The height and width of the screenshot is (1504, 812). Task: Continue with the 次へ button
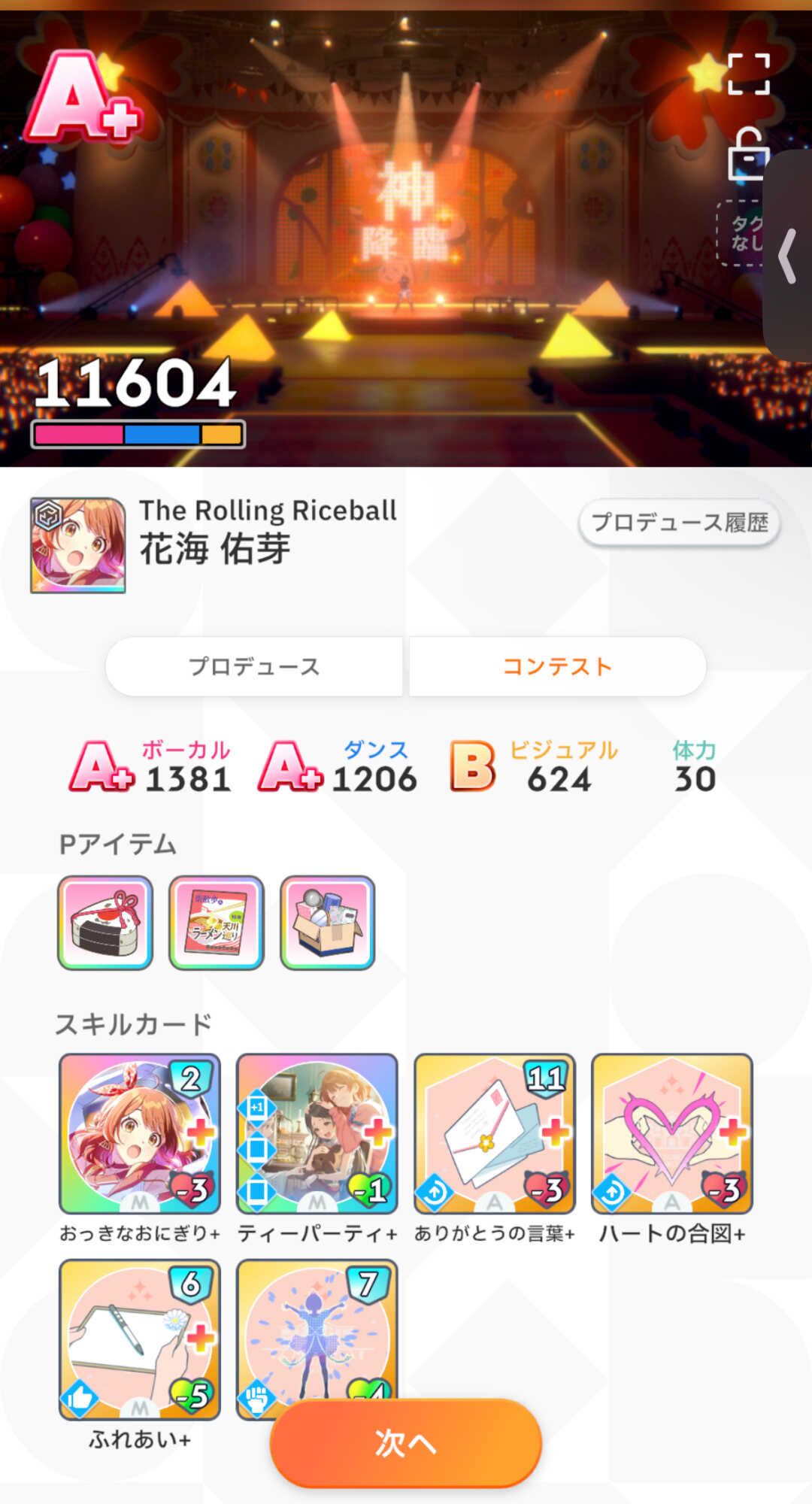pos(406,1443)
